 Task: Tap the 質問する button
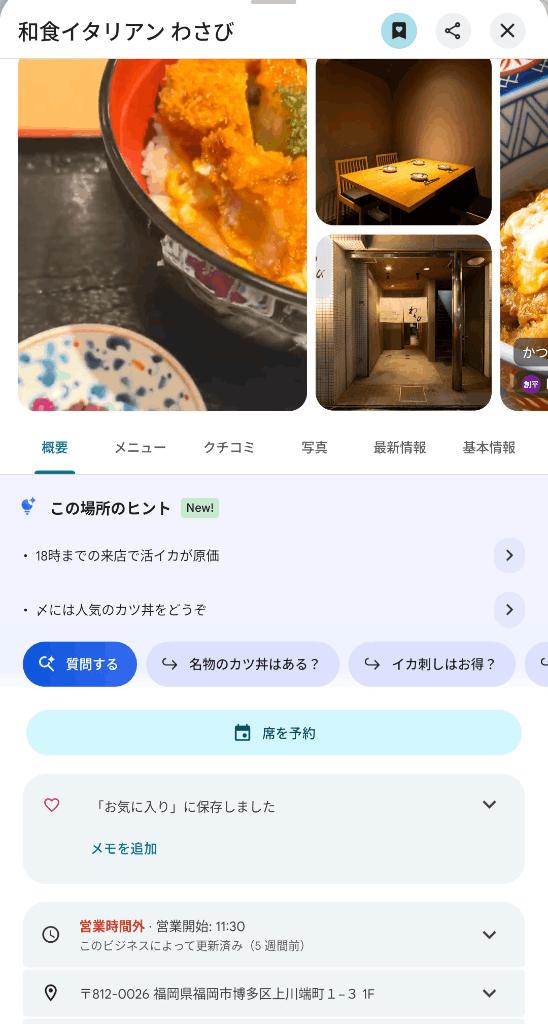point(80,664)
